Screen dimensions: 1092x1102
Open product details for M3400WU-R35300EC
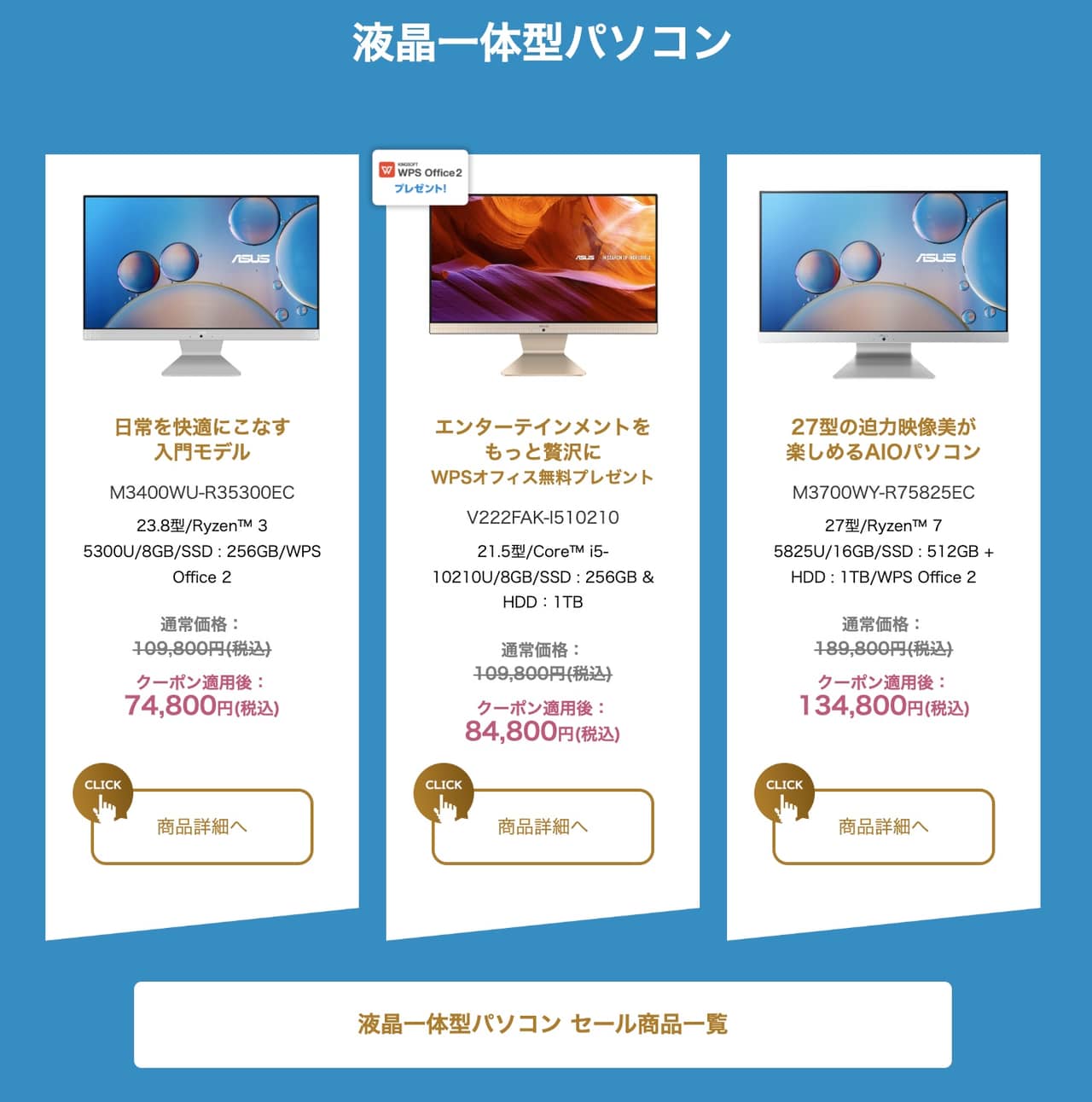tap(202, 826)
